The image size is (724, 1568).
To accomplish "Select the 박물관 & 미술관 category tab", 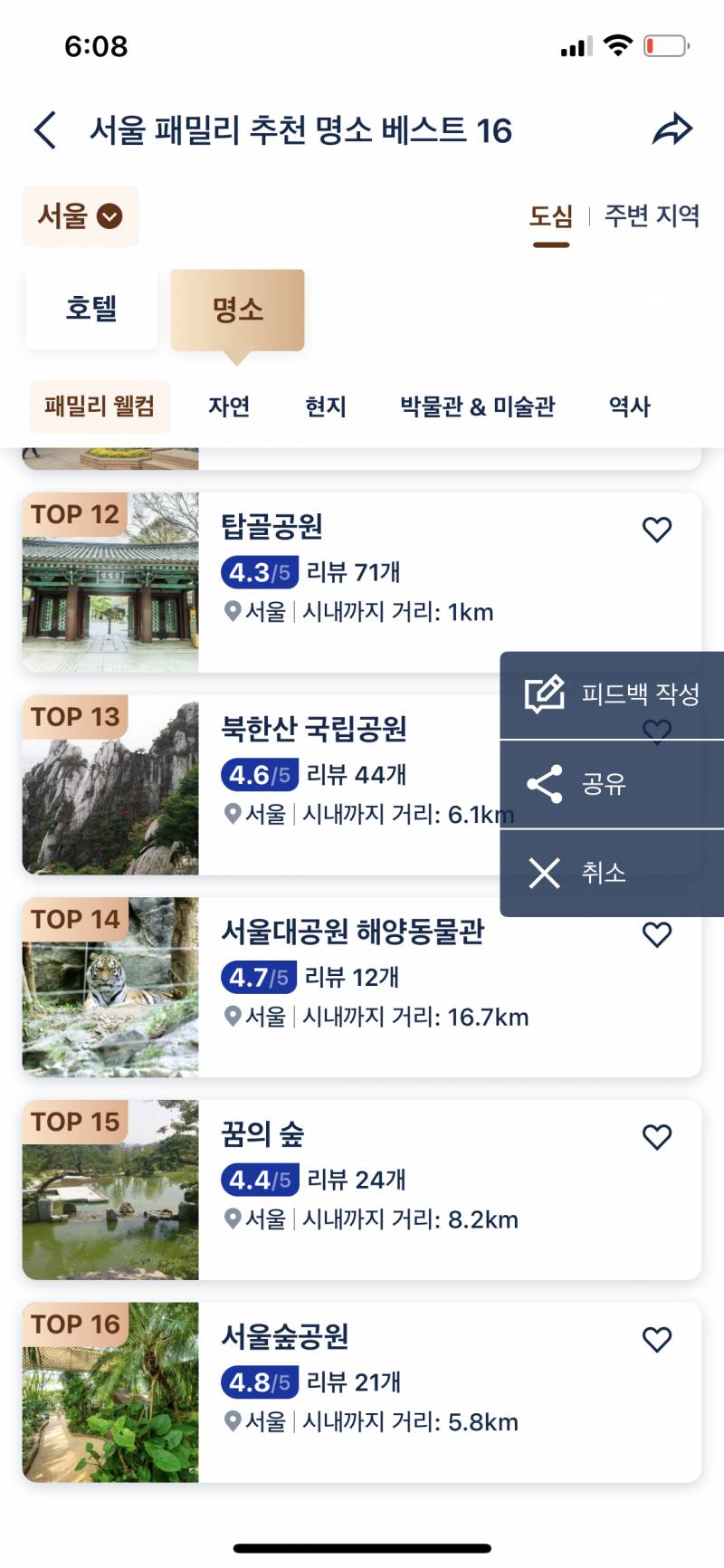I will click(x=478, y=406).
